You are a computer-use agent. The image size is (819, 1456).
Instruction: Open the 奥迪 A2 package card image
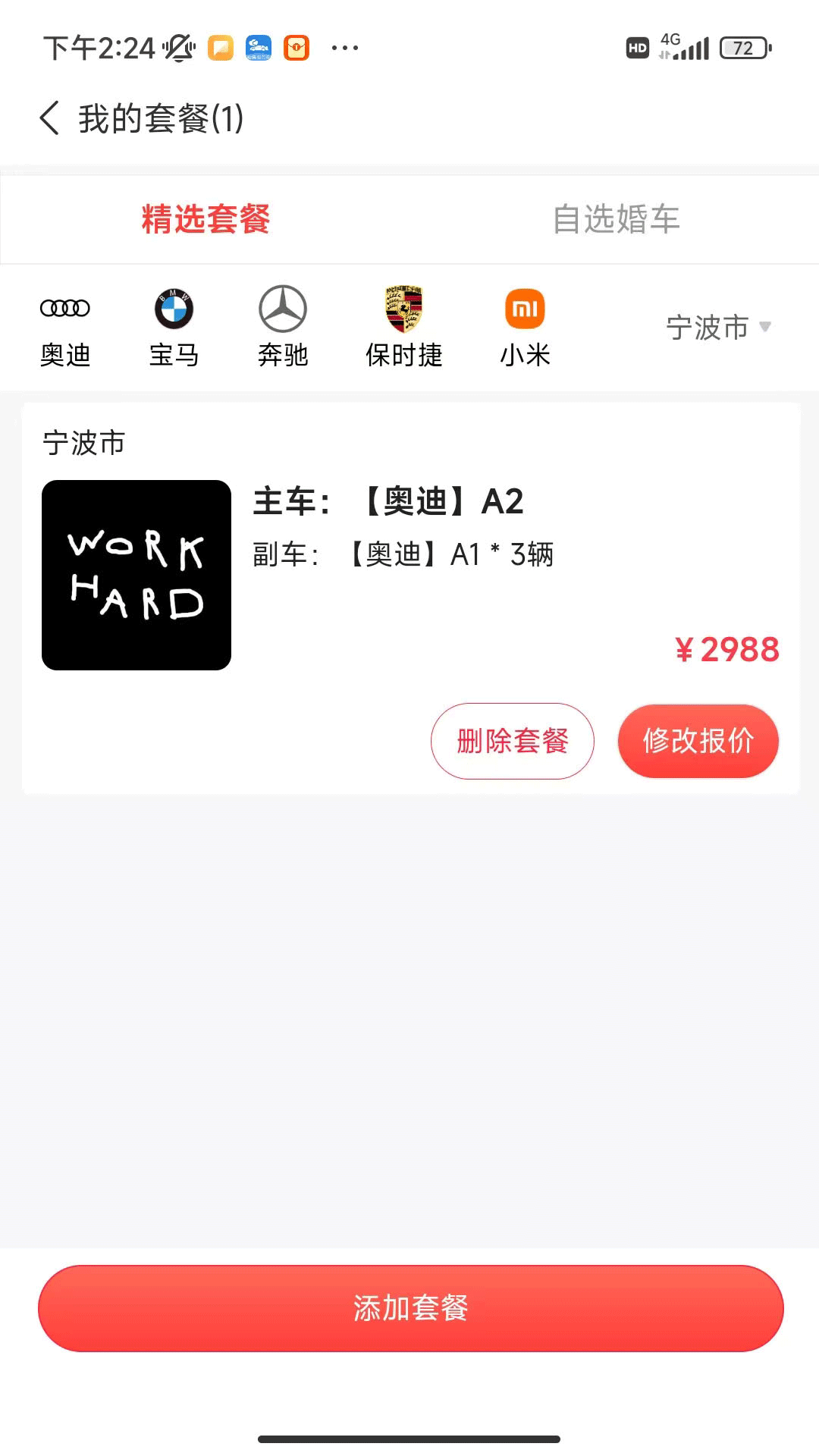(136, 575)
